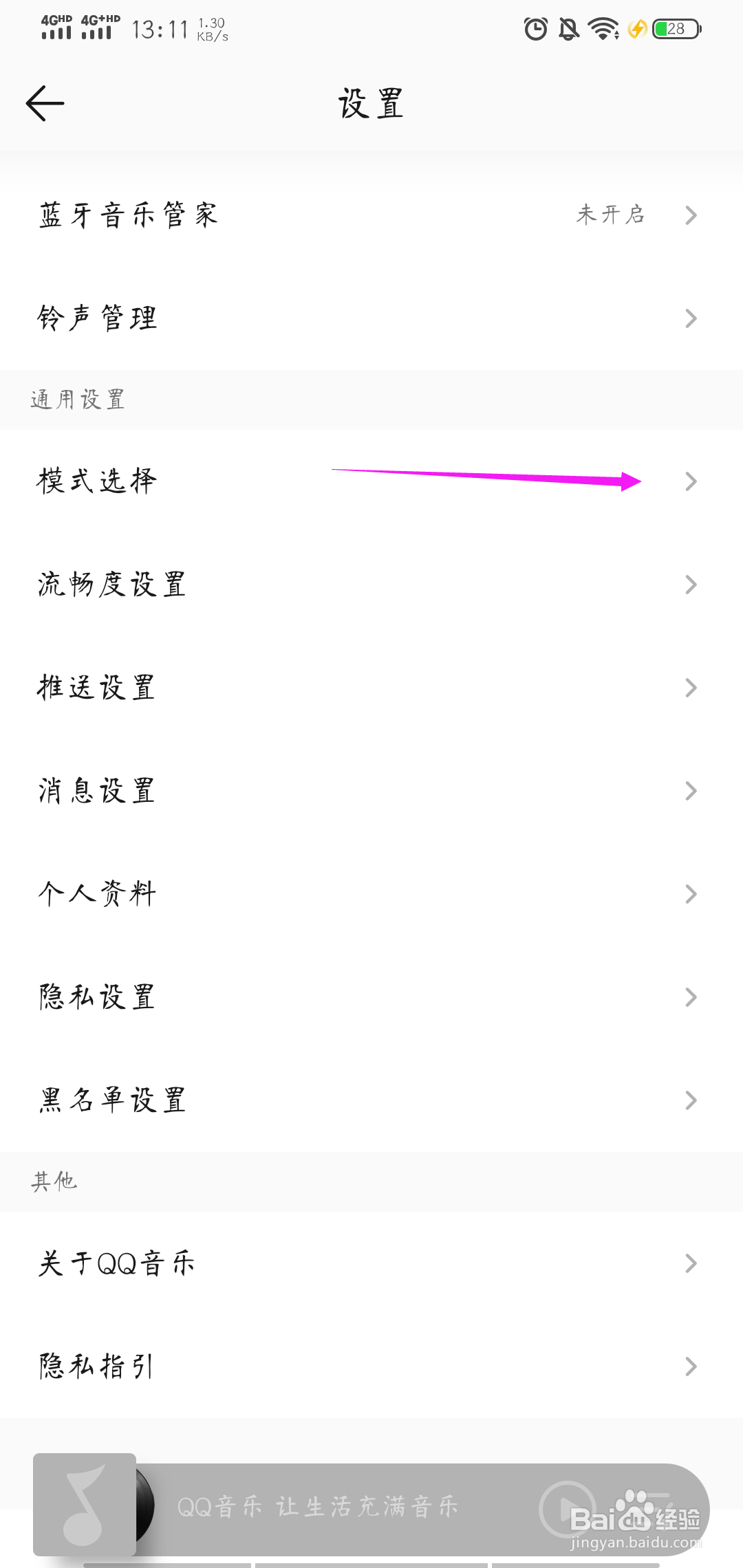Click the alarm clock icon in the status bar
743x1568 pixels.
click(535, 29)
